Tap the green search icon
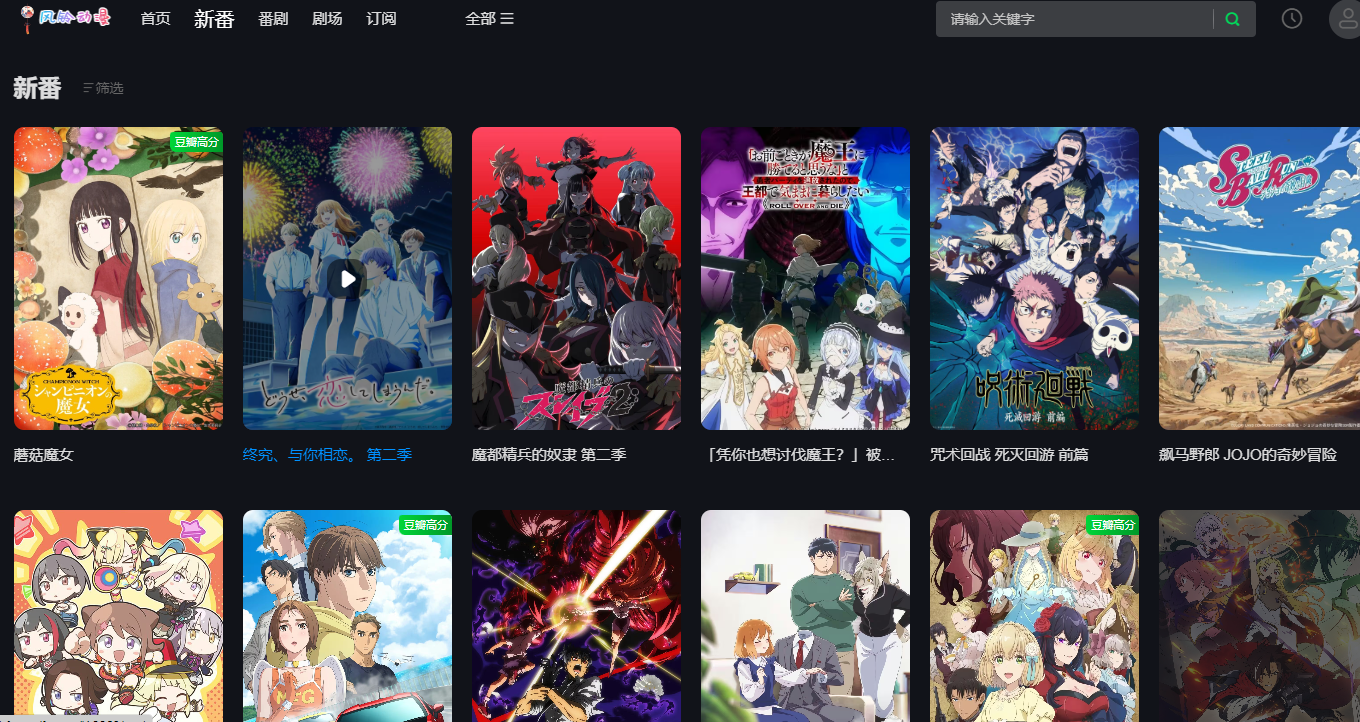The image size is (1360, 722). point(1232,19)
